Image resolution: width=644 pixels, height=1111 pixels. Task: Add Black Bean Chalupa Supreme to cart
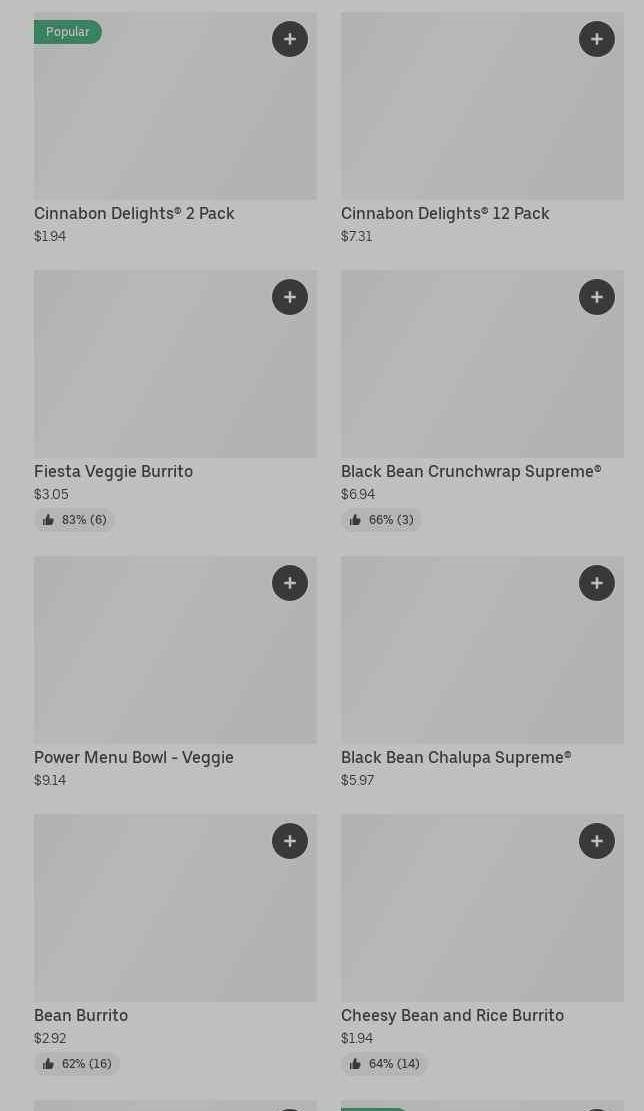point(597,583)
